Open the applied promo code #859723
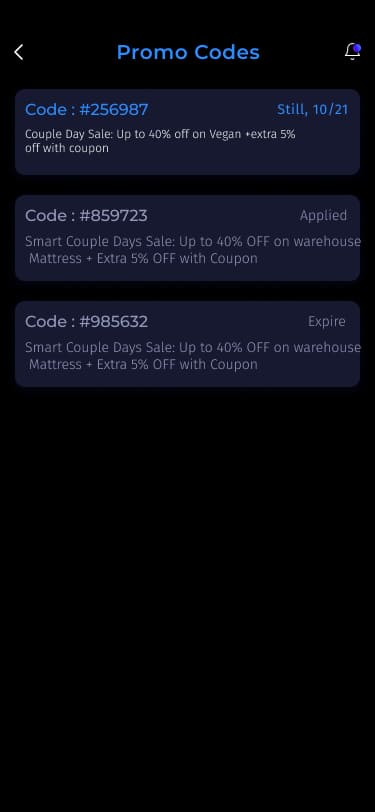 click(188, 238)
